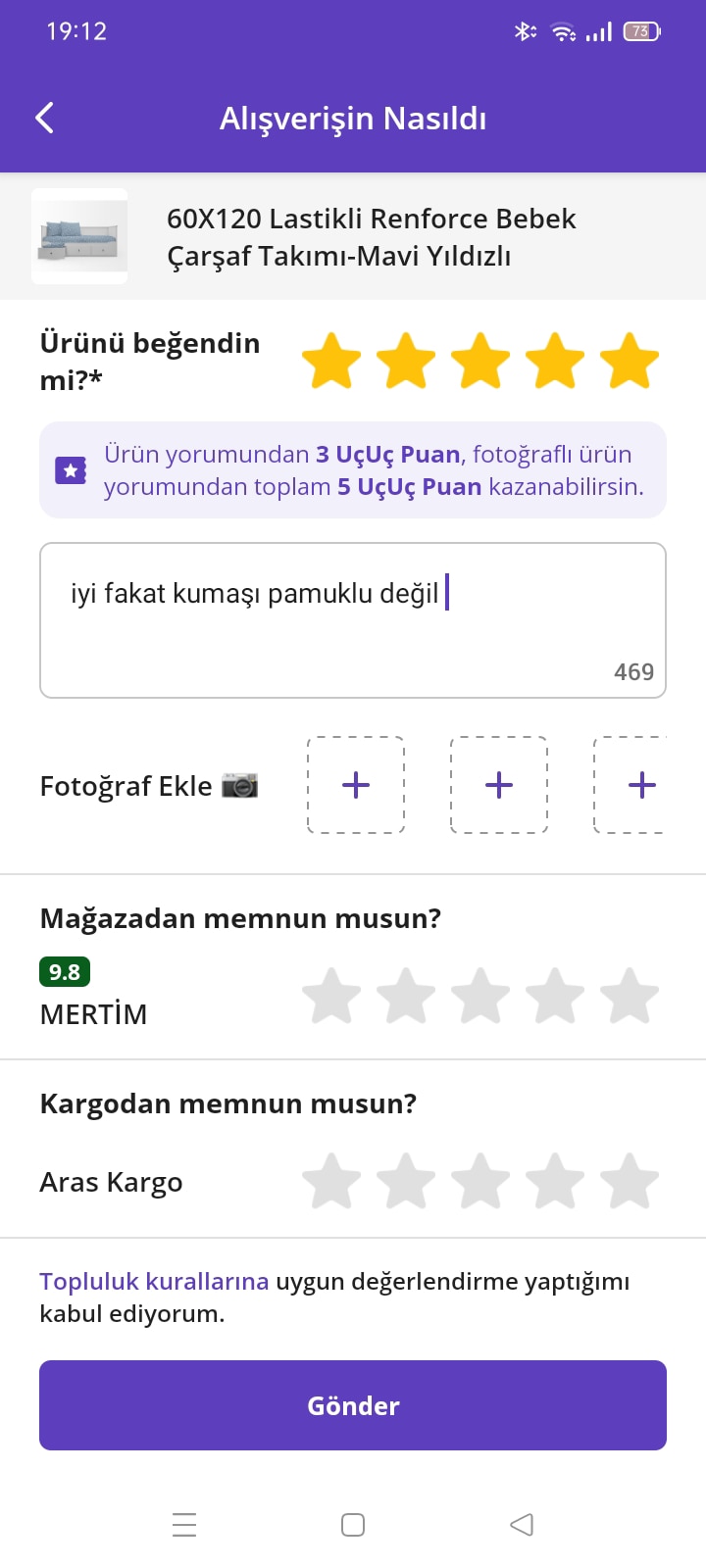Tap system home button
Screen dimensions: 706x1568
[x=353, y=1525]
